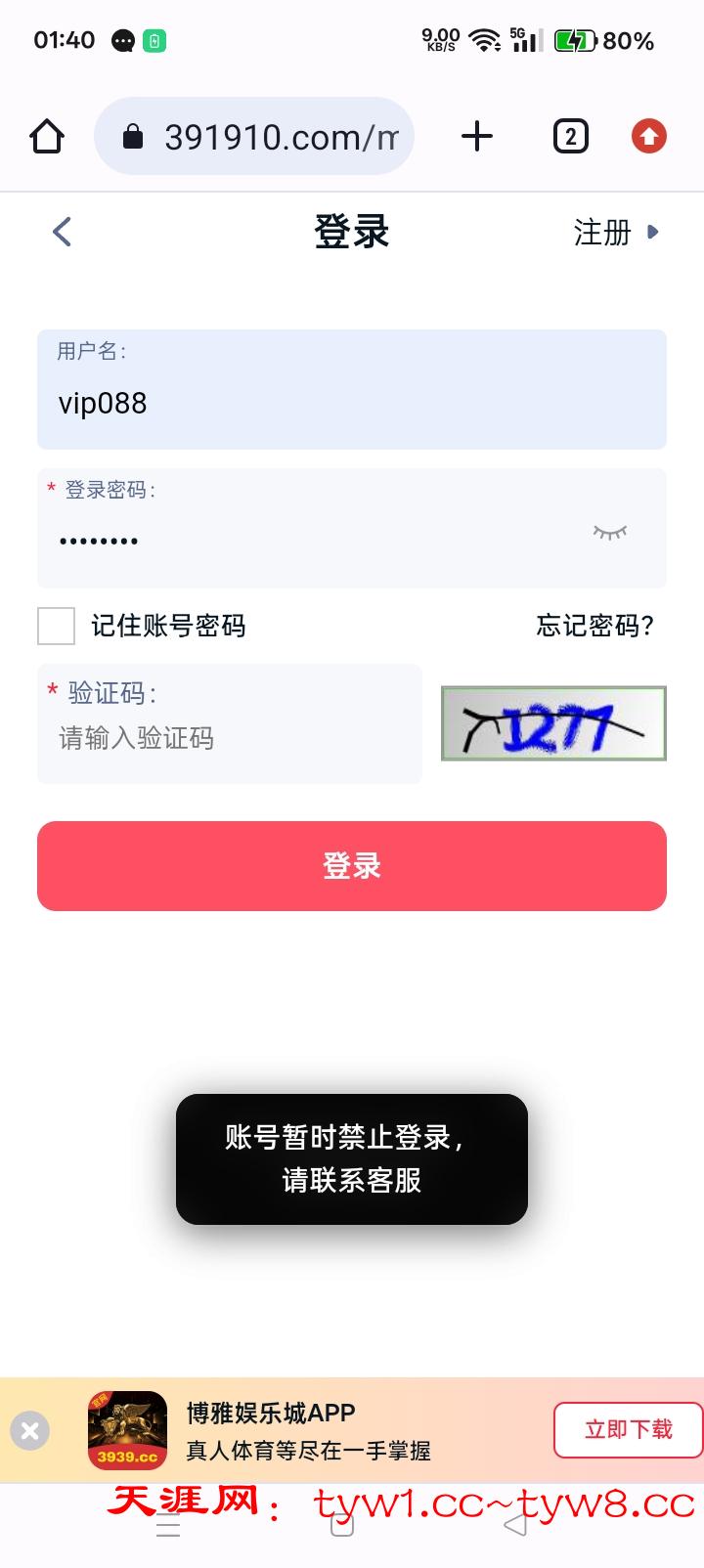Open the 注册 registration page
The image size is (704, 1568).
(x=616, y=233)
